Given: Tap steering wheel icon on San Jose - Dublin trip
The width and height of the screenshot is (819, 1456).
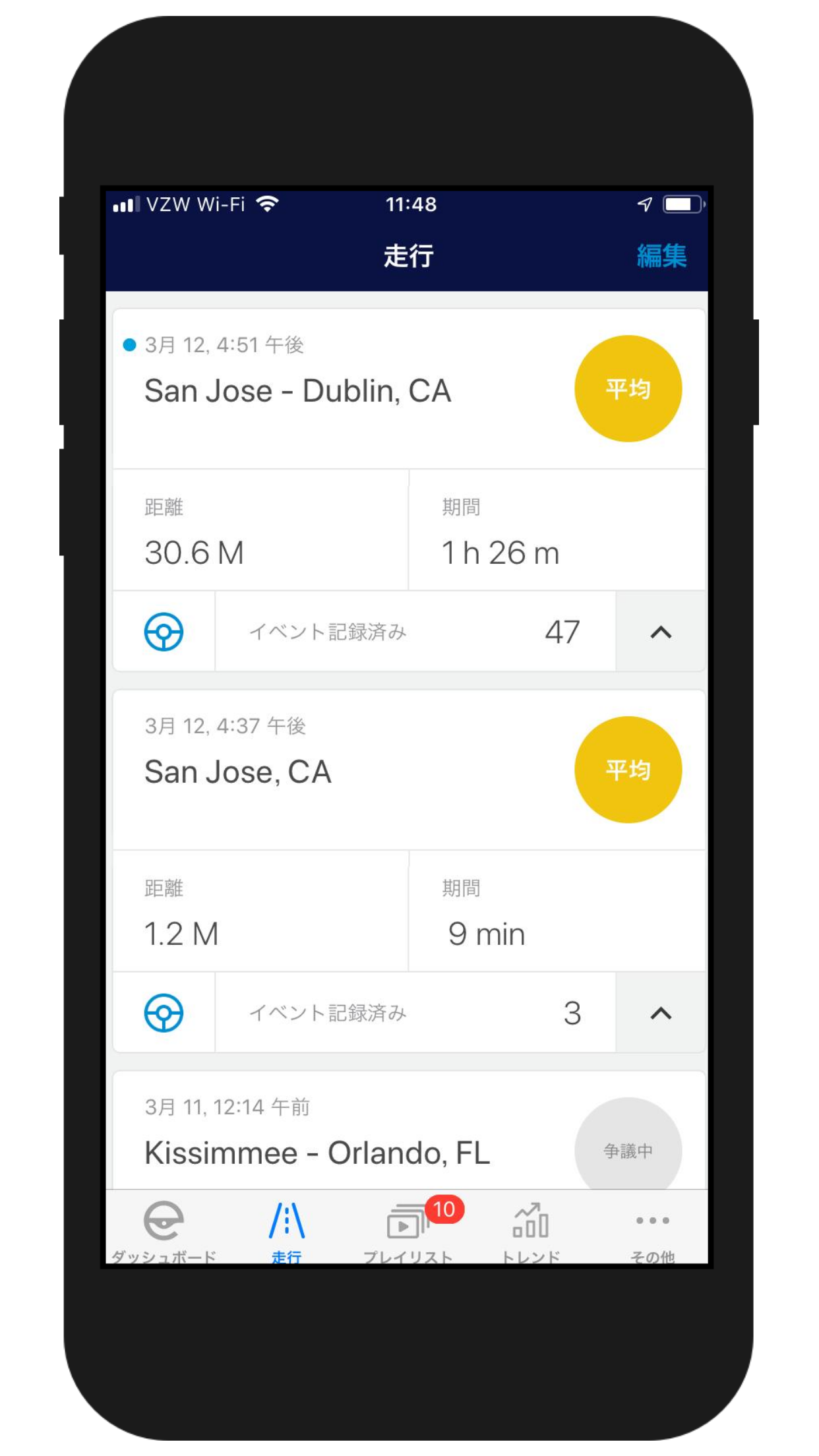Looking at the screenshot, I should (164, 632).
